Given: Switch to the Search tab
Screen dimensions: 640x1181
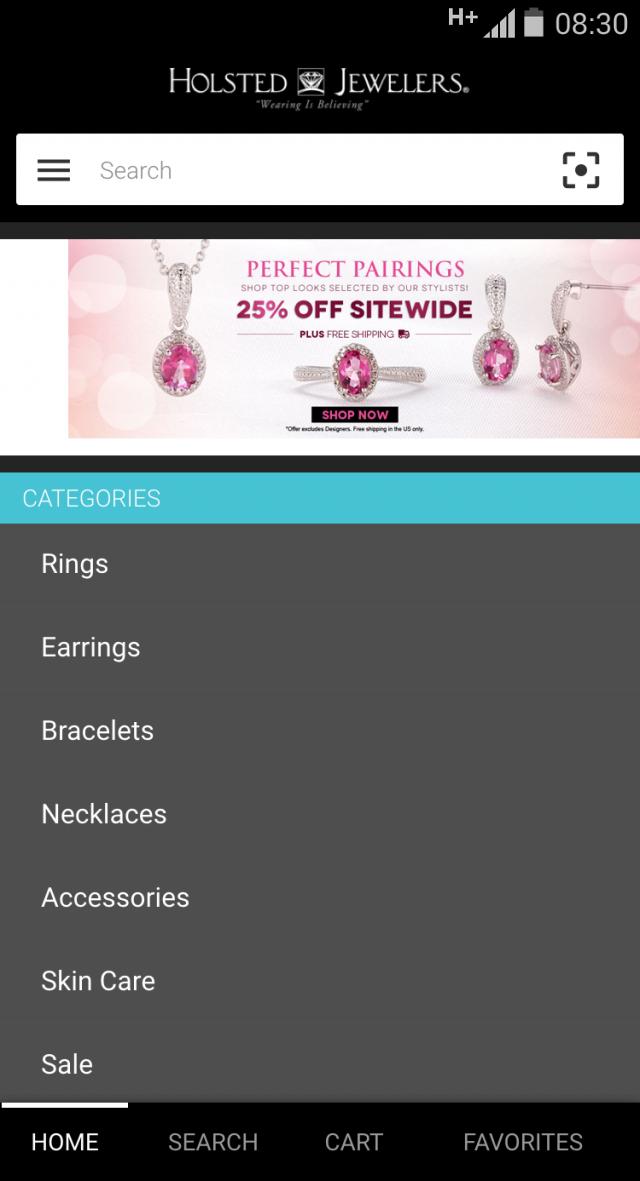Looking at the screenshot, I should coord(213,1142).
